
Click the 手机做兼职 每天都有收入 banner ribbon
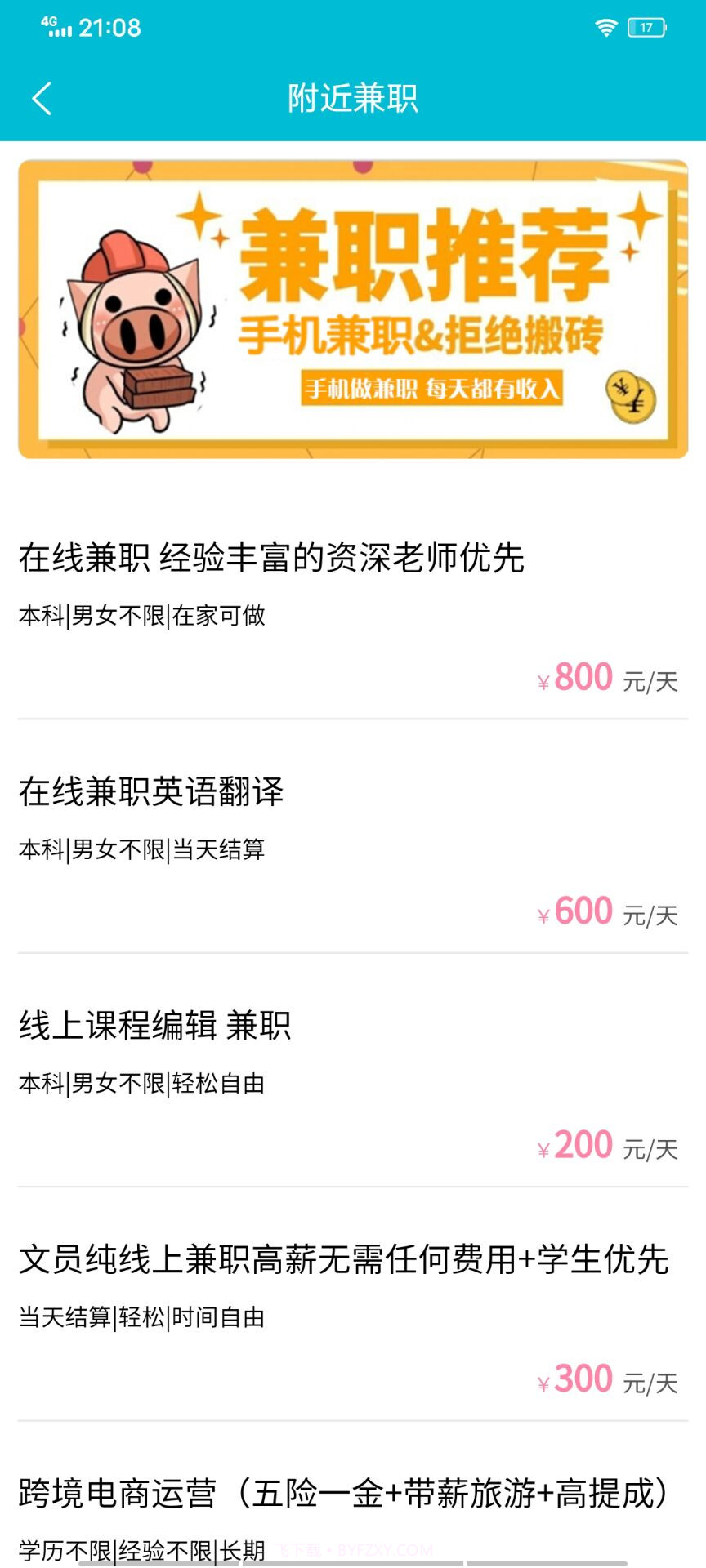click(x=431, y=389)
